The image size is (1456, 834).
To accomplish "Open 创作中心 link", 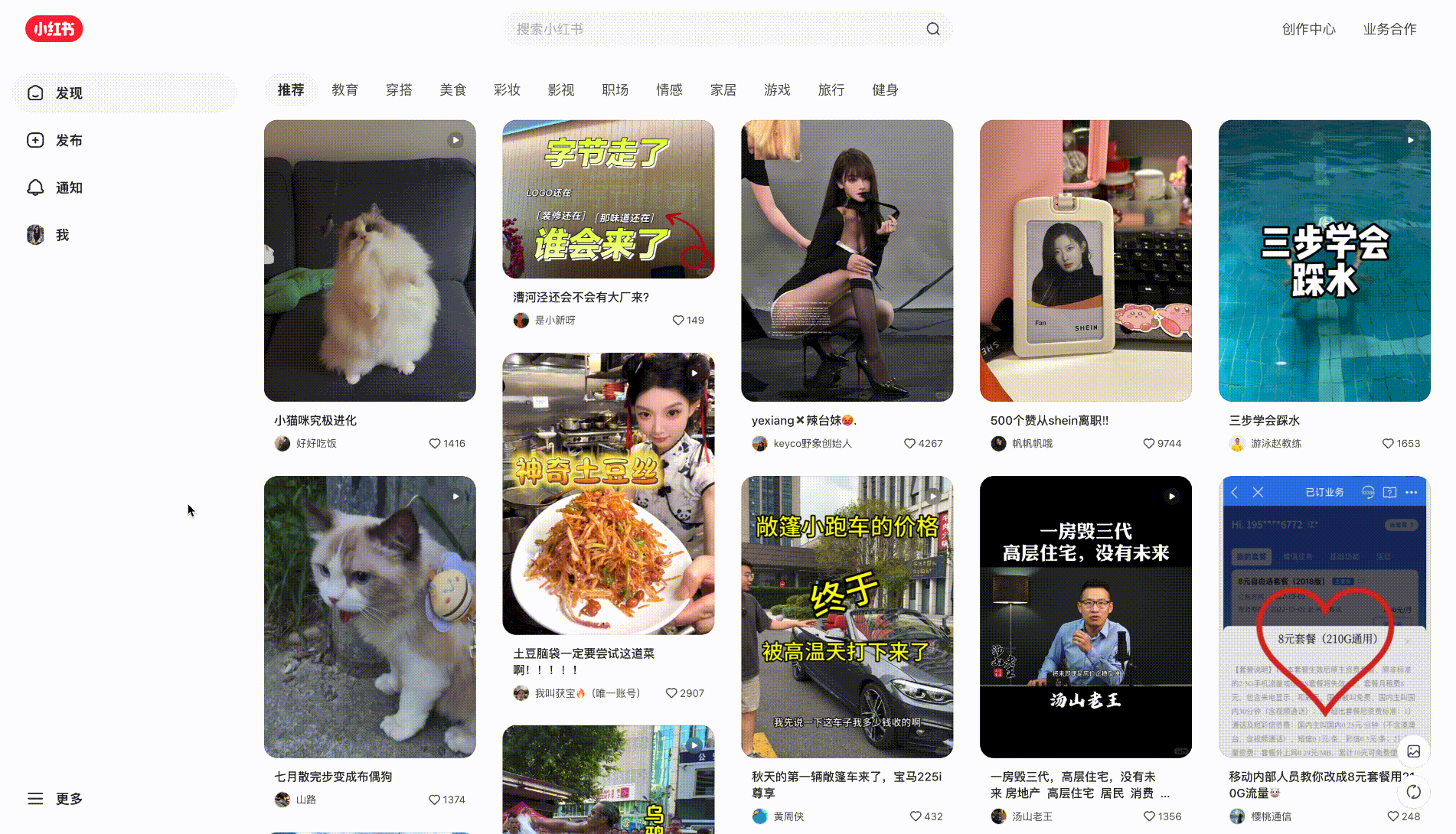I will tap(1308, 29).
